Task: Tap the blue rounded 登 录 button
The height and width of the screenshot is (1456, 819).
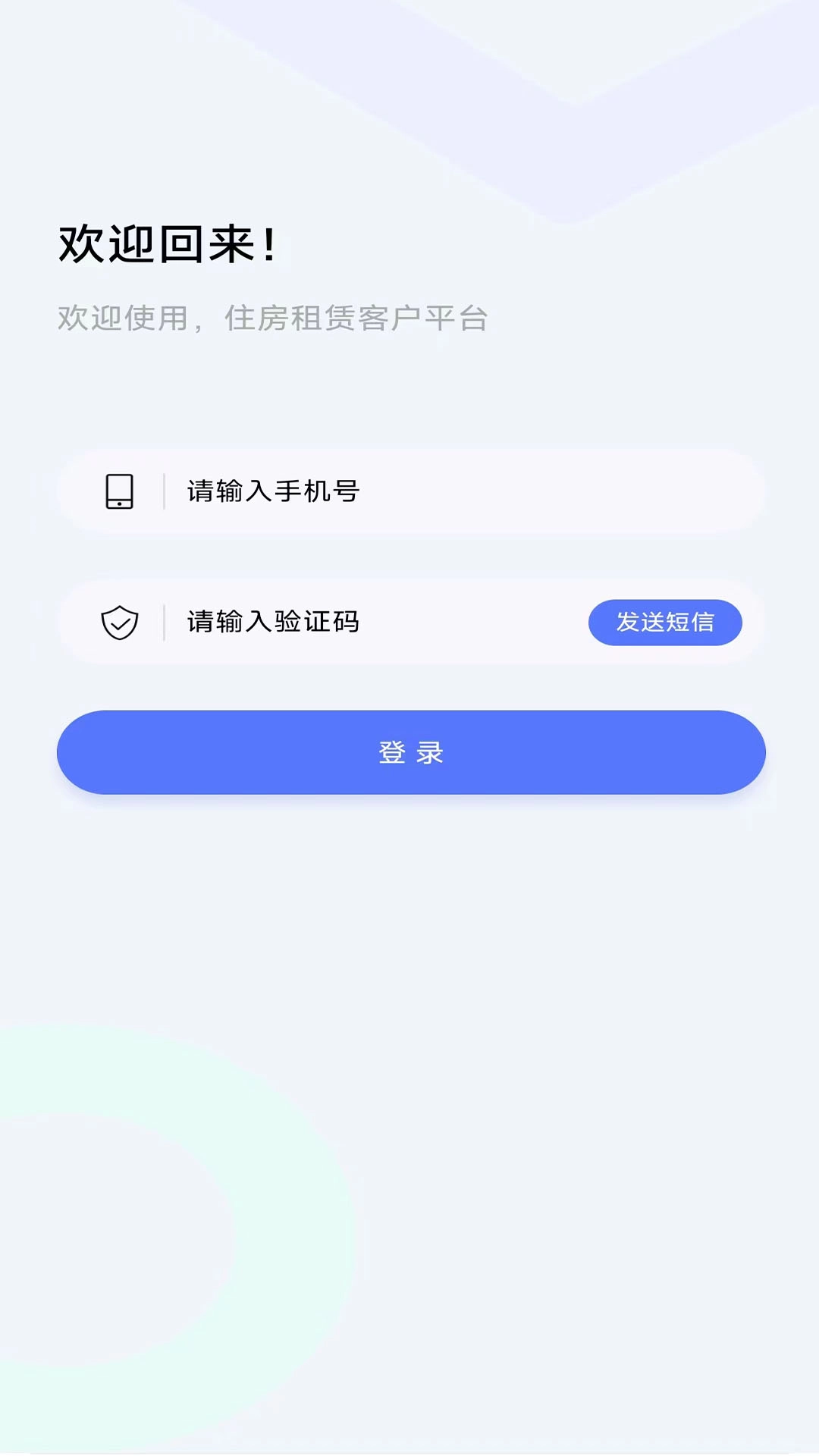Action: tap(409, 752)
